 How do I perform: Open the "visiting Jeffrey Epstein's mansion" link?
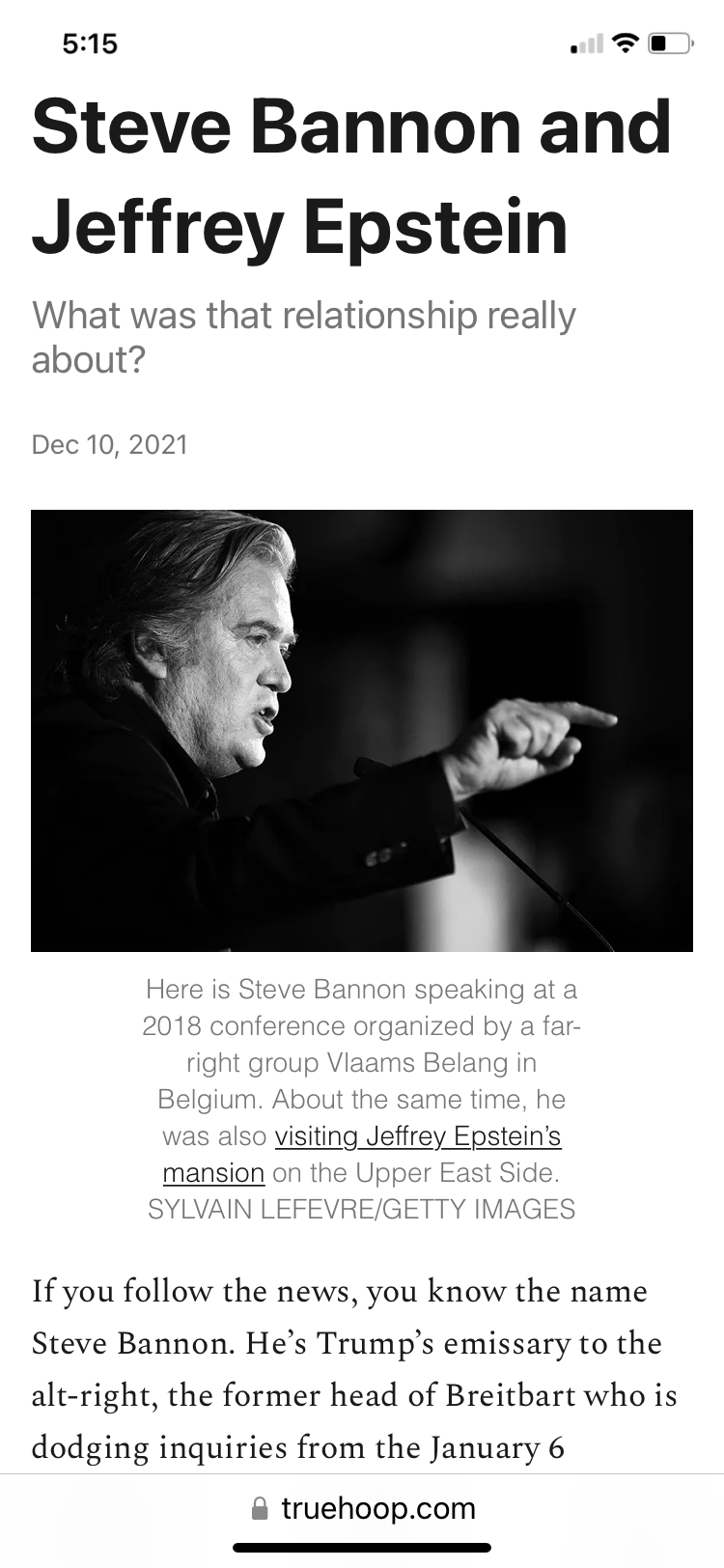pyautogui.click(x=417, y=1136)
